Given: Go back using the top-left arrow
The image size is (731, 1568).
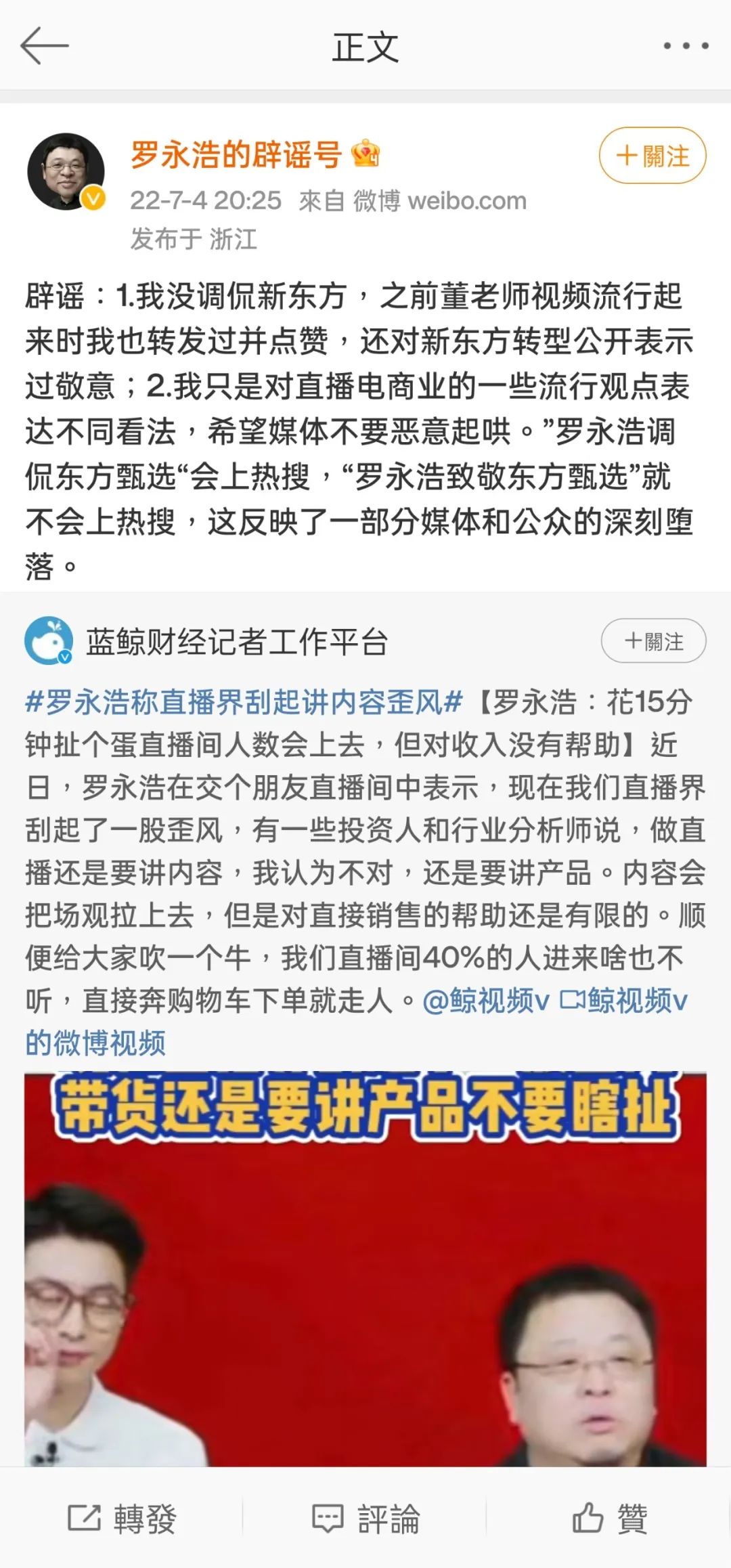Looking at the screenshot, I should click(x=45, y=46).
